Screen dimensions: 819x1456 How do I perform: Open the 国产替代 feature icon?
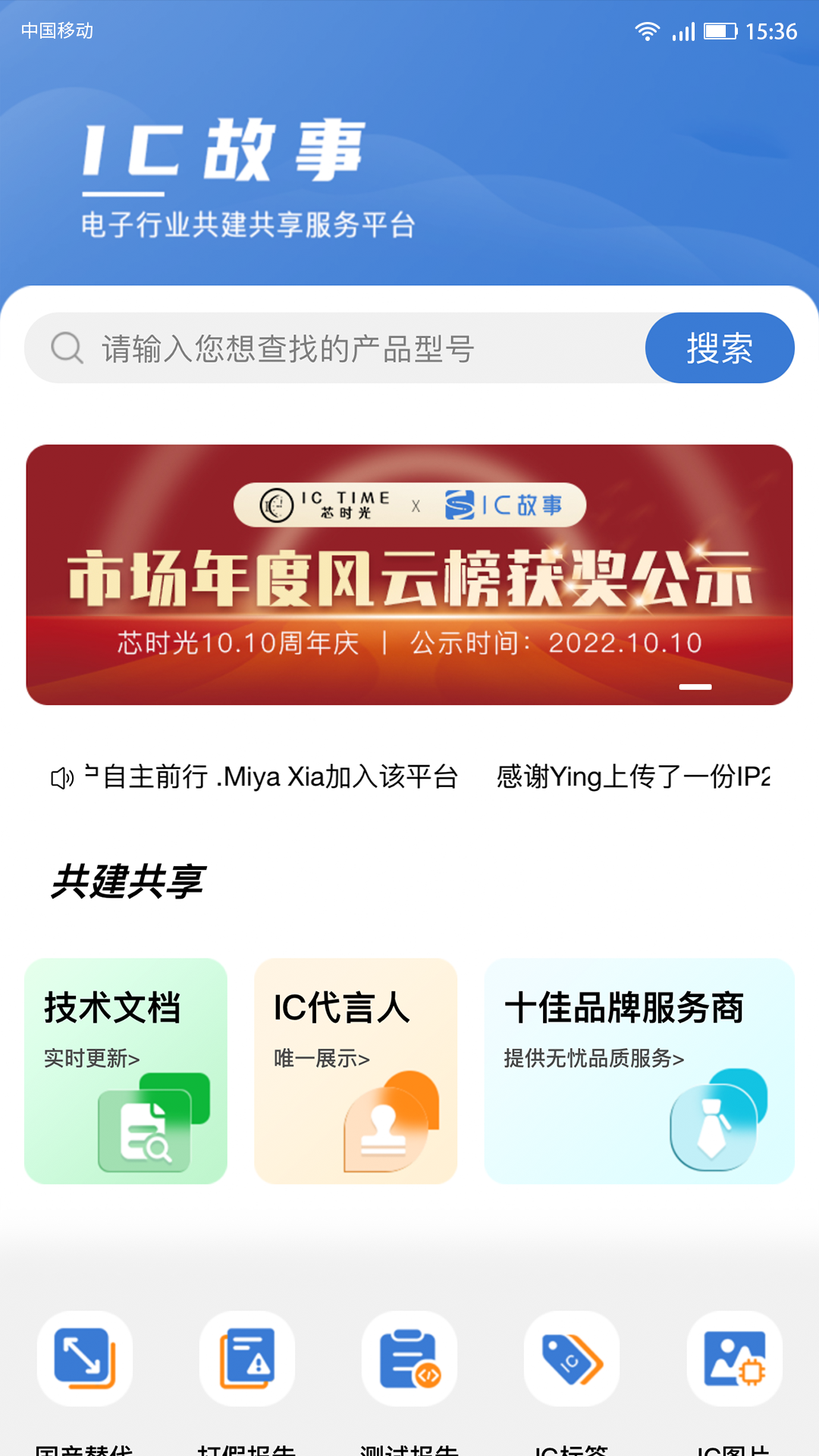(x=82, y=1360)
